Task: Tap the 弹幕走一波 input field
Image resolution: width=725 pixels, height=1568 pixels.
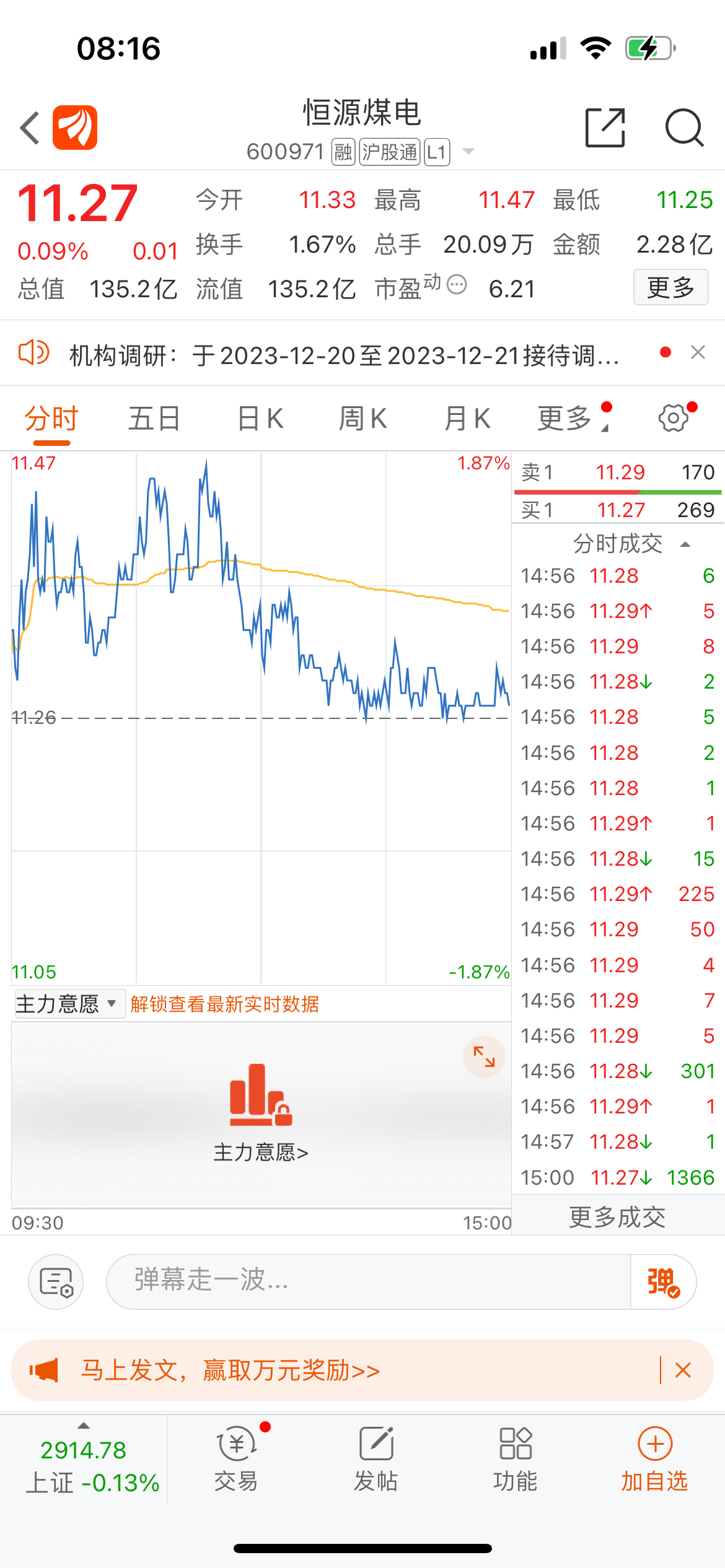Action: point(369,1281)
